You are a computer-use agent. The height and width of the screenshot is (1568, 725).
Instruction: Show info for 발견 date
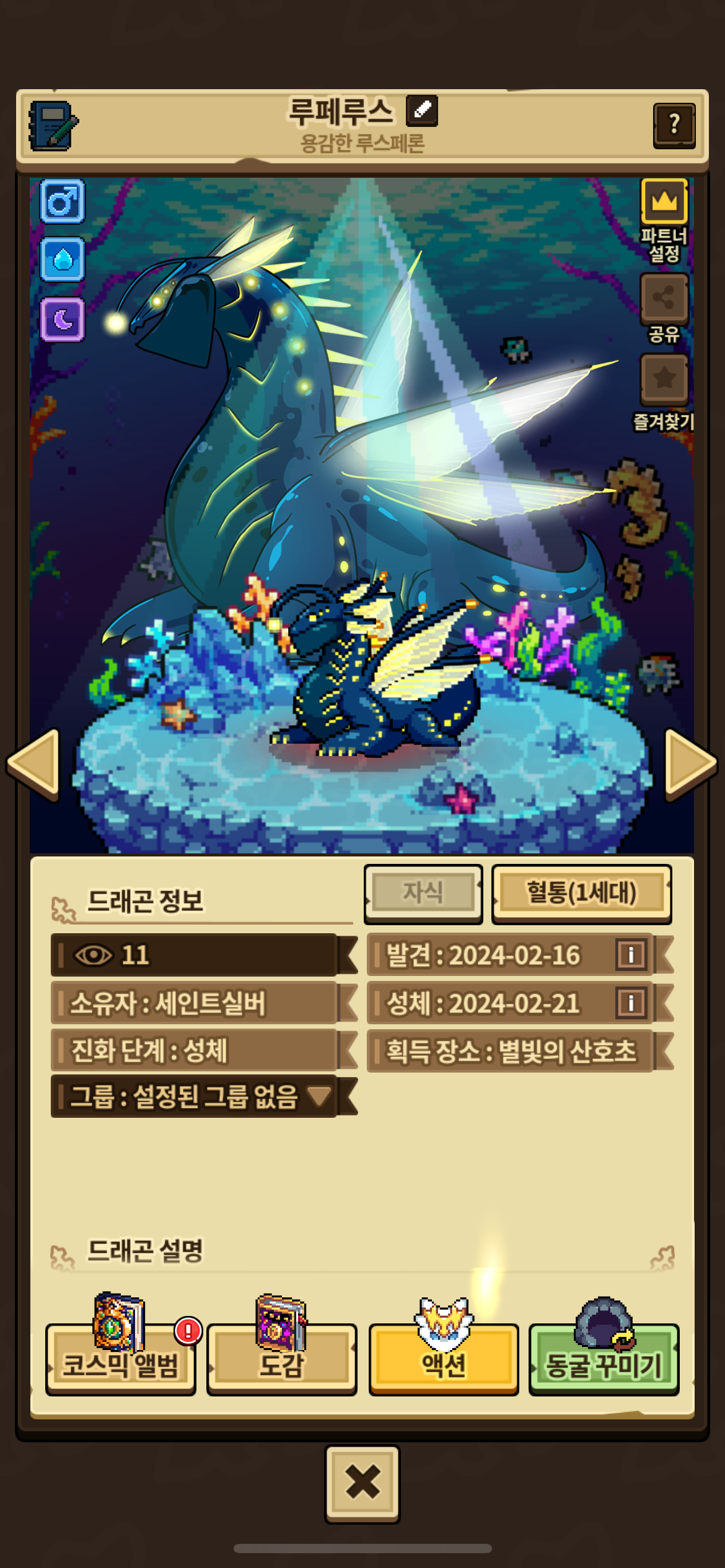631,955
